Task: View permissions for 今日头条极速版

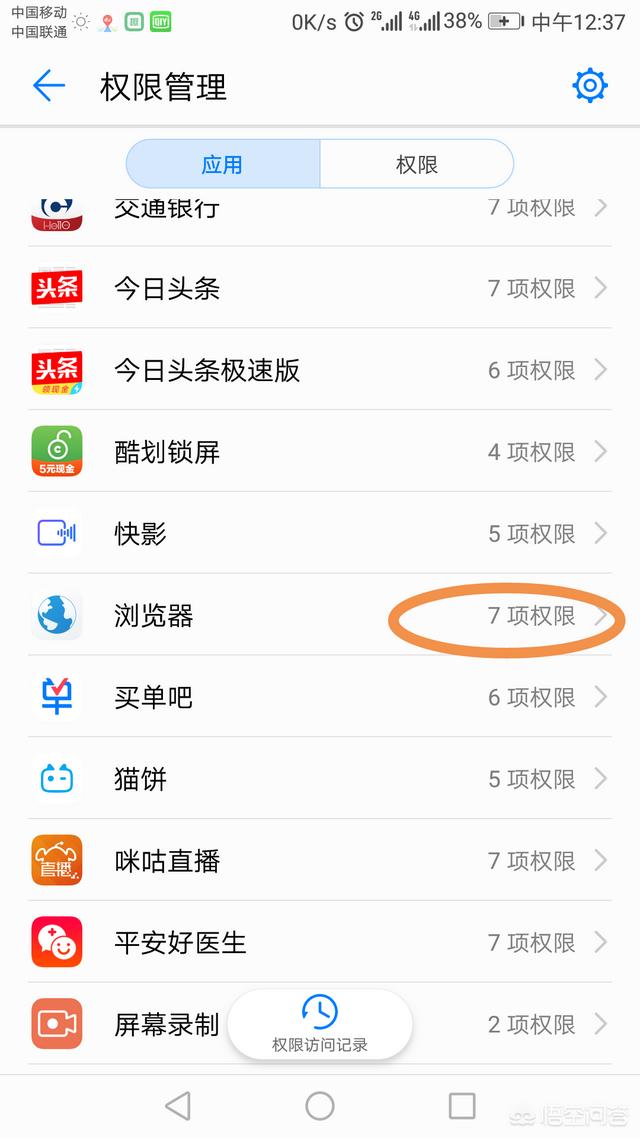Action: 320,371
